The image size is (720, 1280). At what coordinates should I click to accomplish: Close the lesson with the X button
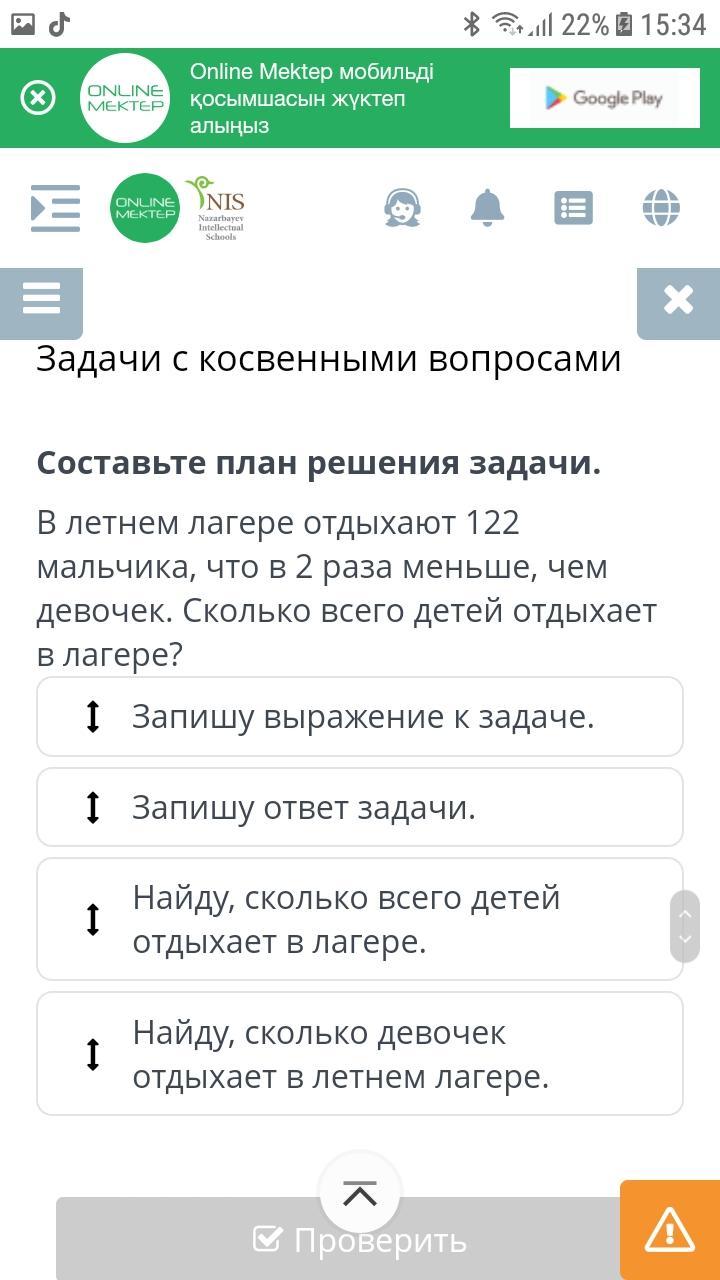pyautogui.click(x=678, y=300)
